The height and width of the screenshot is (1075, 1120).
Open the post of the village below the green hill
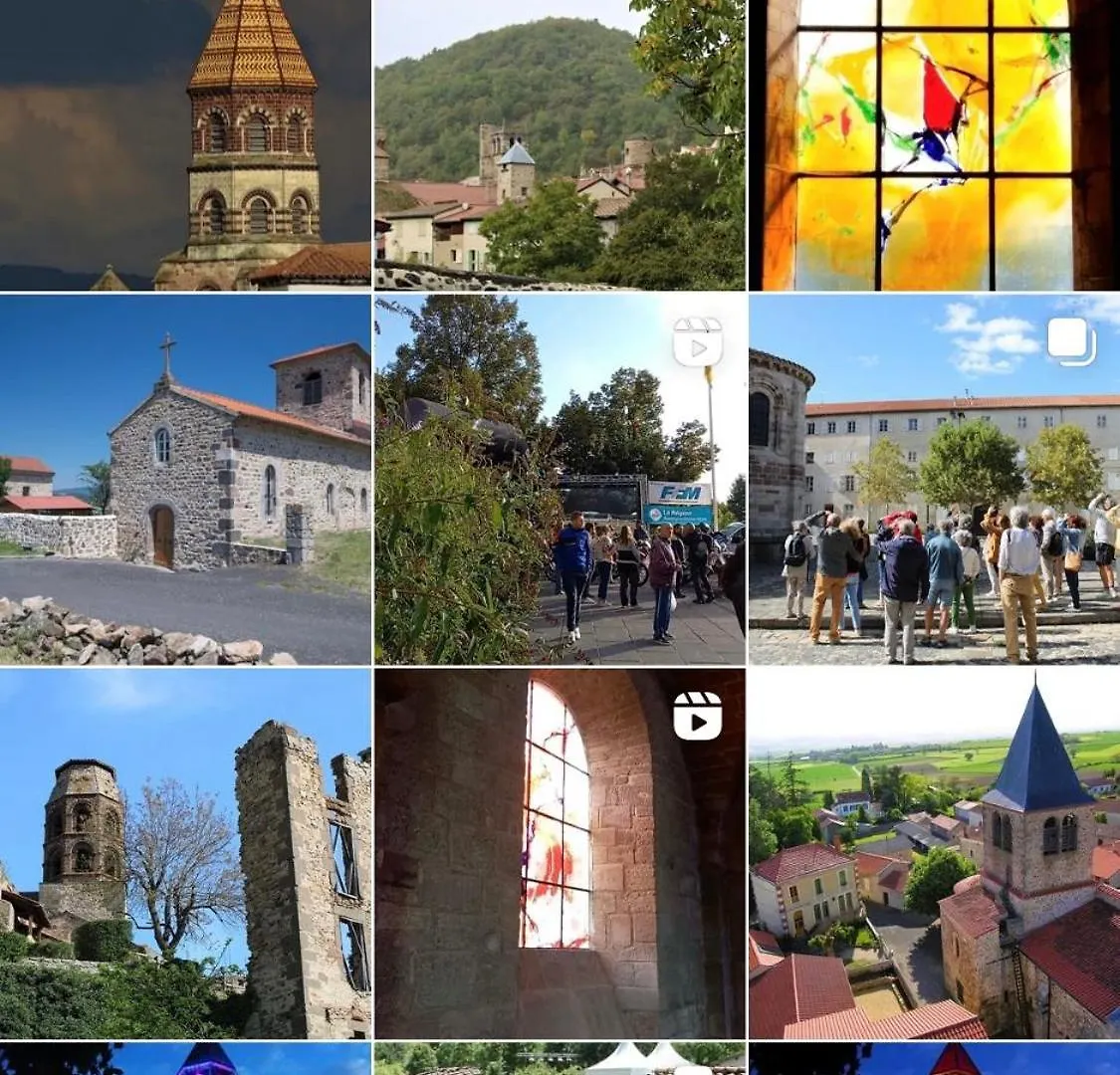pyautogui.click(x=559, y=144)
